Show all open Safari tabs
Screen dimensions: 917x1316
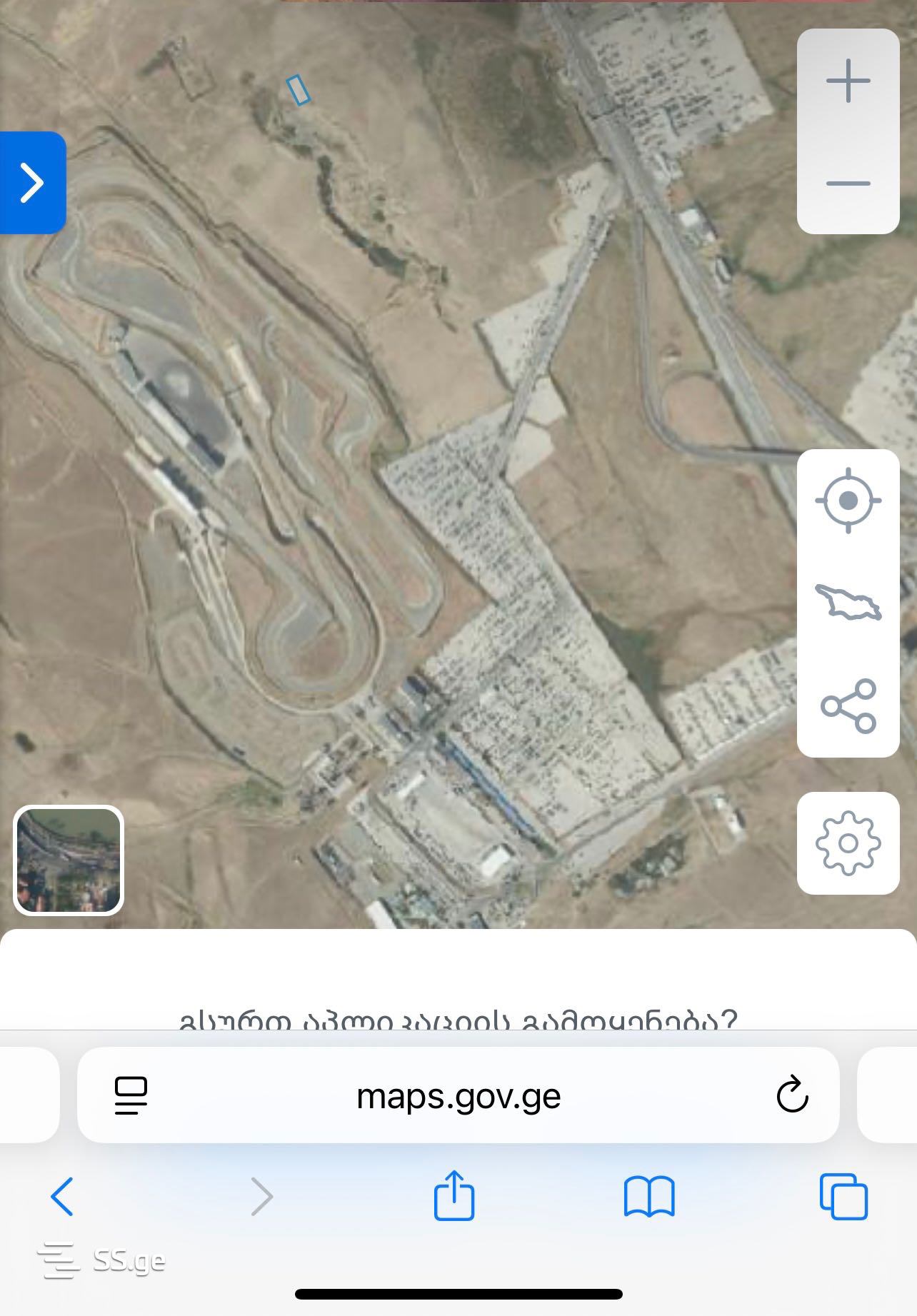[843, 1196]
